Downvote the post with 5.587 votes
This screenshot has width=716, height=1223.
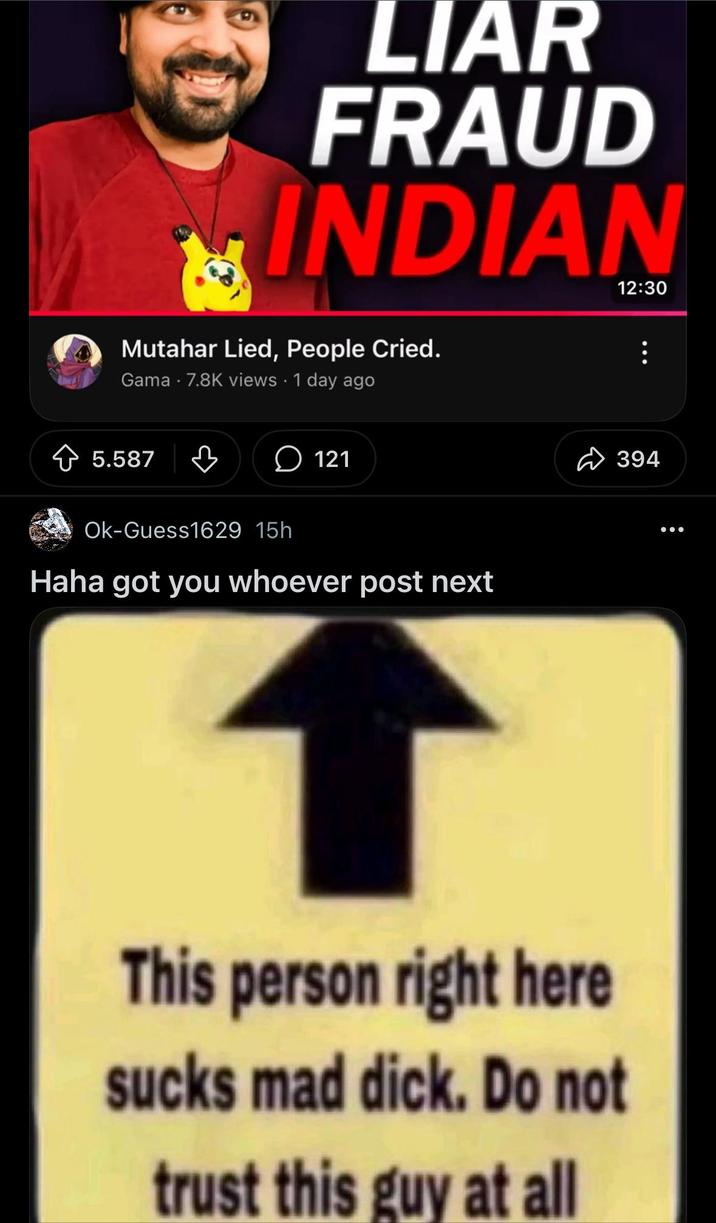(x=205, y=459)
